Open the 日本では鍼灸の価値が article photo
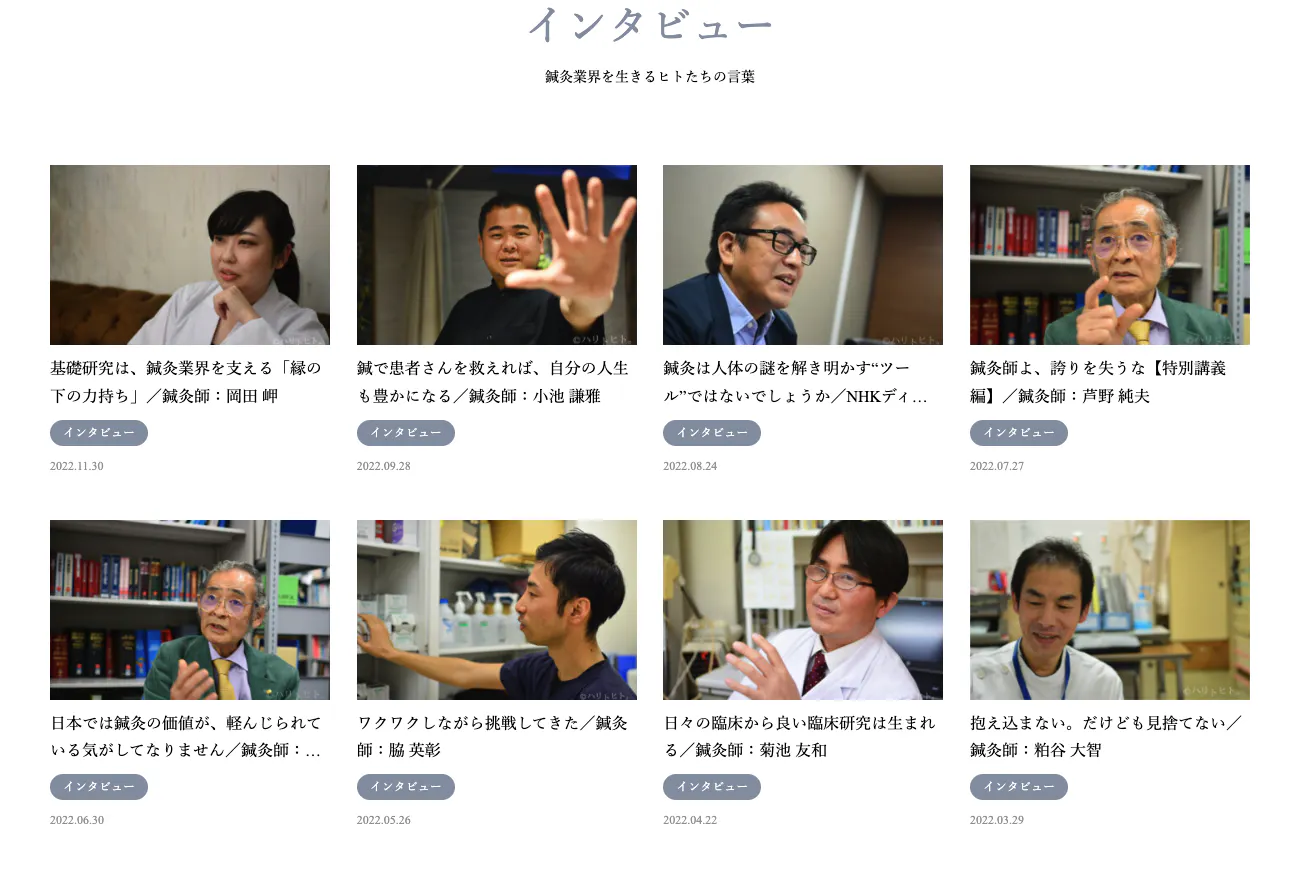This screenshot has height=877, width=1311. [190, 609]
